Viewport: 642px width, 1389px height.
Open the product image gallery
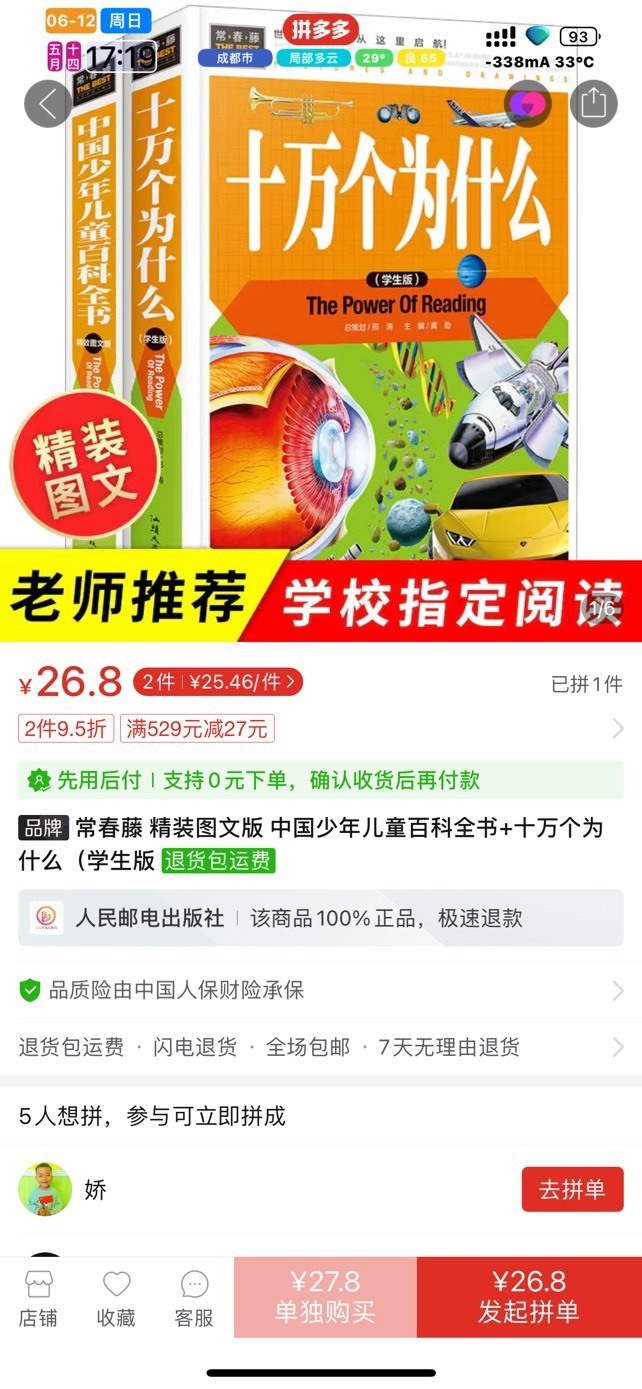point(321,321)
